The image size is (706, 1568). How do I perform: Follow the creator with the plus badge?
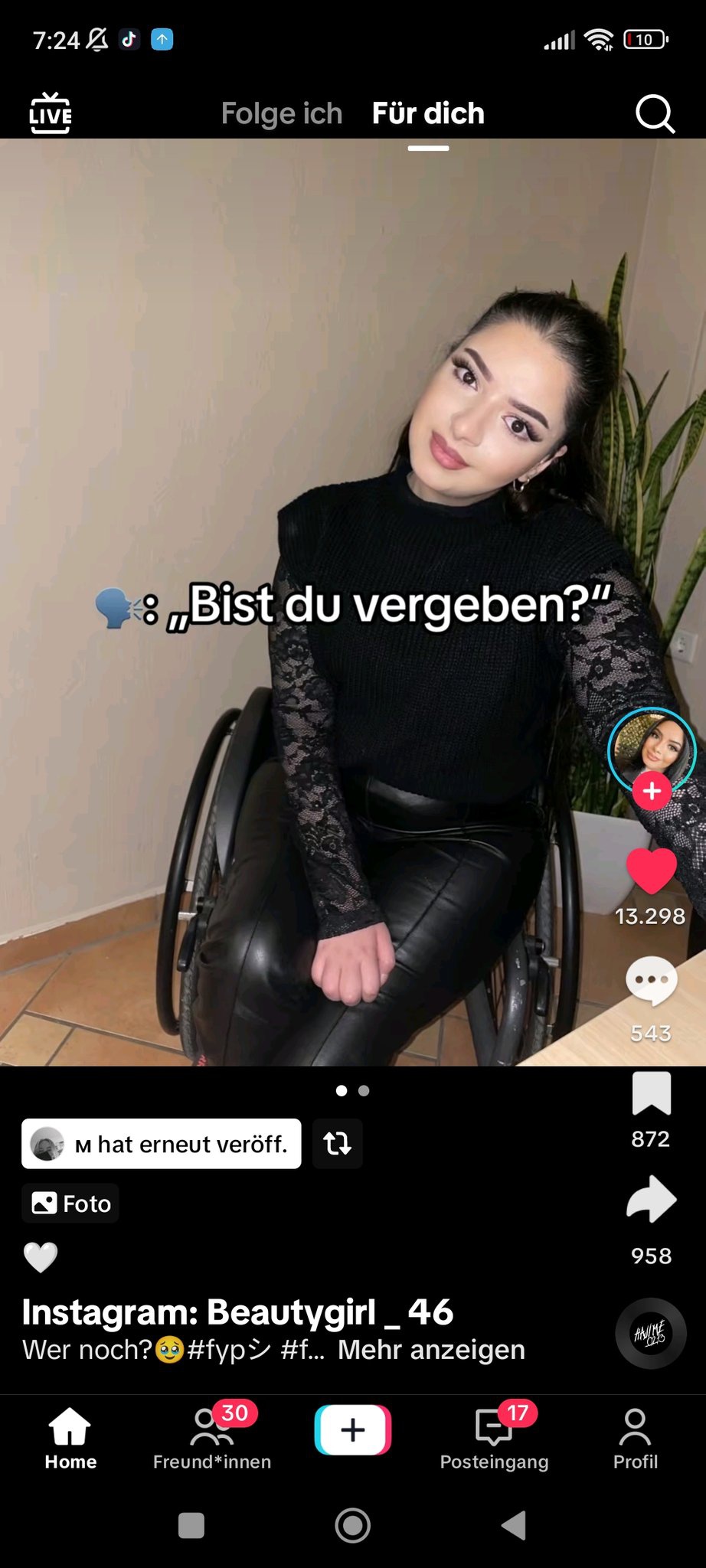(652, 792)
